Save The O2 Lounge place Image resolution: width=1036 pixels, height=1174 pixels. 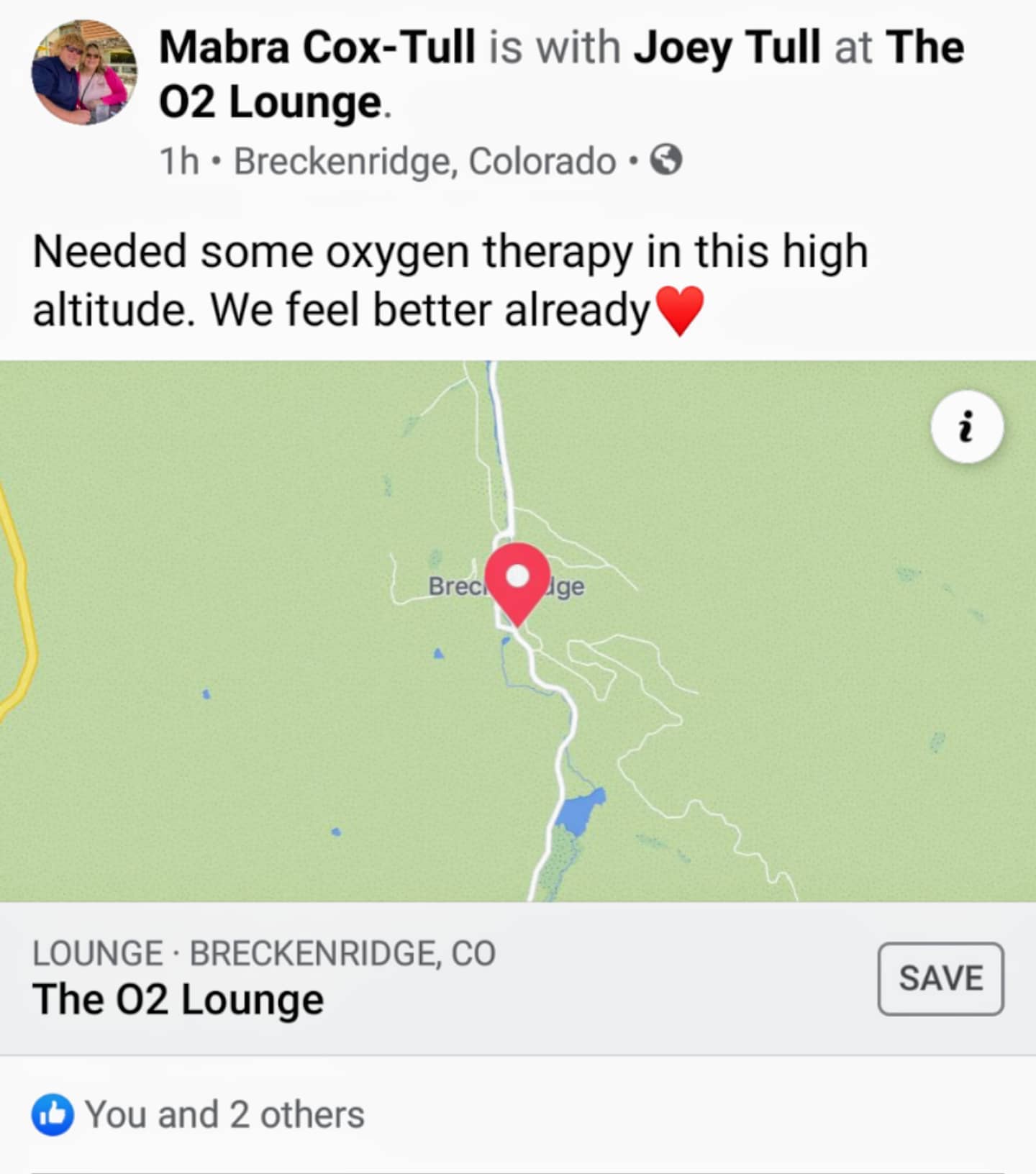click(x=940, y=978)
